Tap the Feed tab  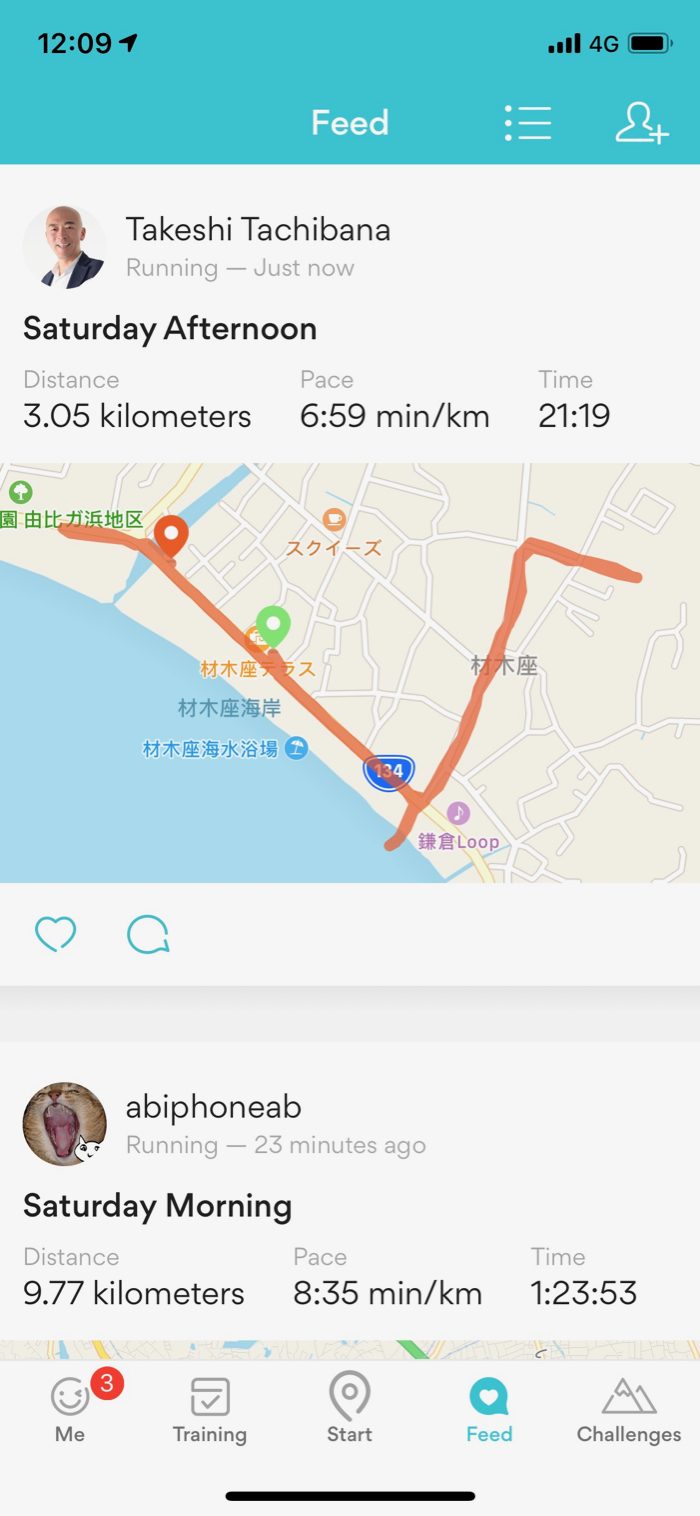point(489,1407)
